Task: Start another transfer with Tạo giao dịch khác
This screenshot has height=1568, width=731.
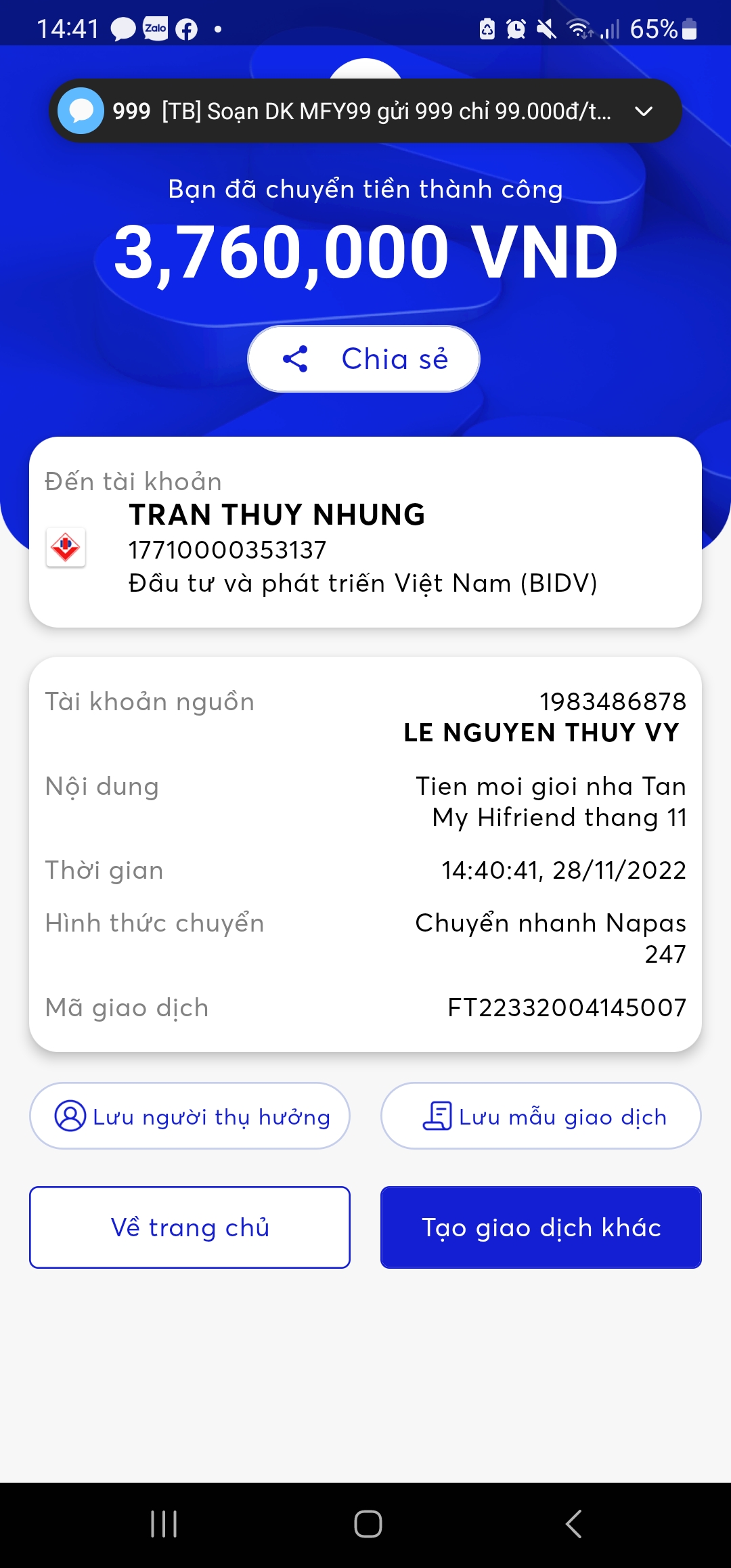Action: [x=541, y=1227]
